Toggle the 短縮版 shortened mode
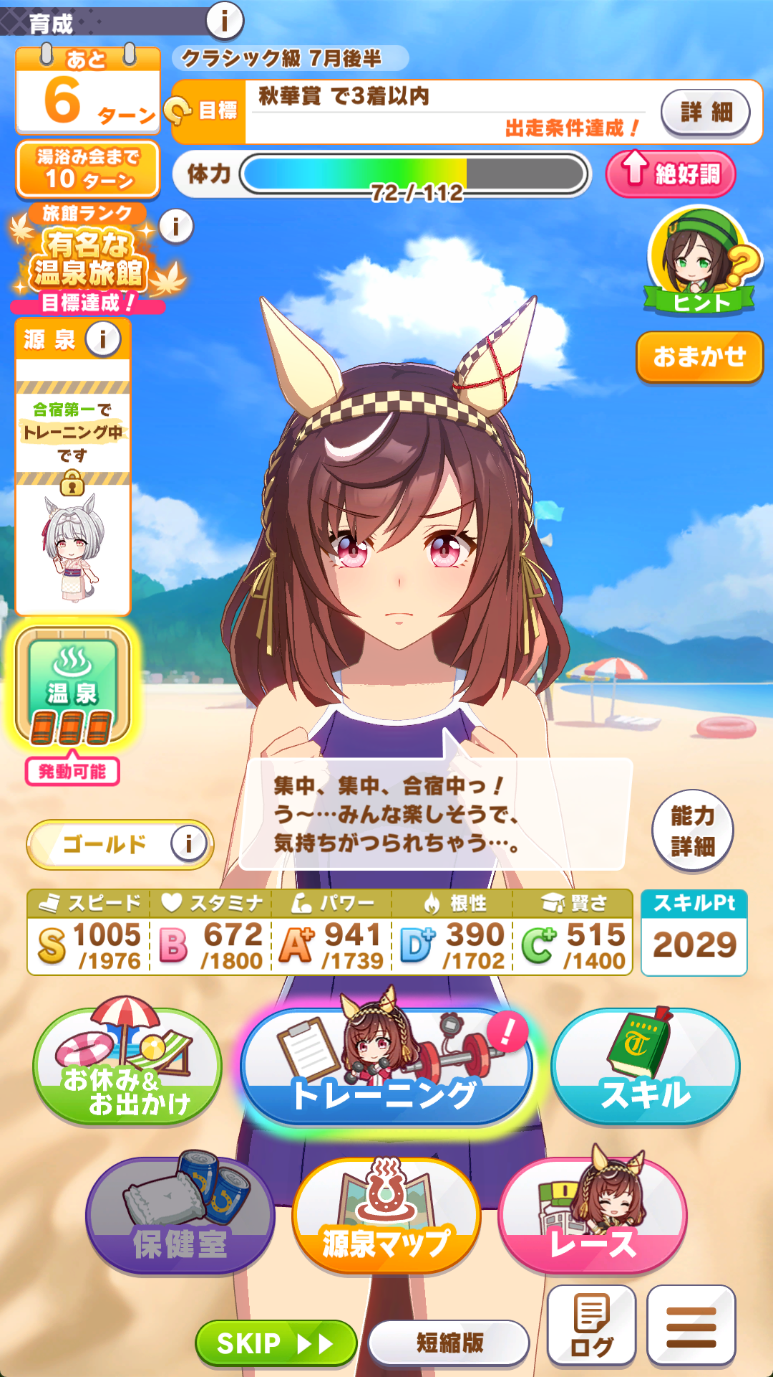Screen dimensions: 773x1377 tap(449, 1343)
